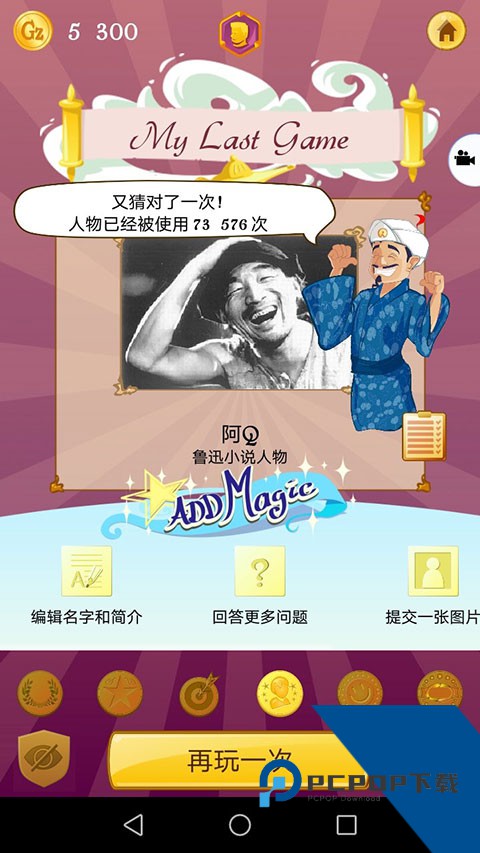Submit a picture (提交一张图片)
480x853 pixels.
433,585
